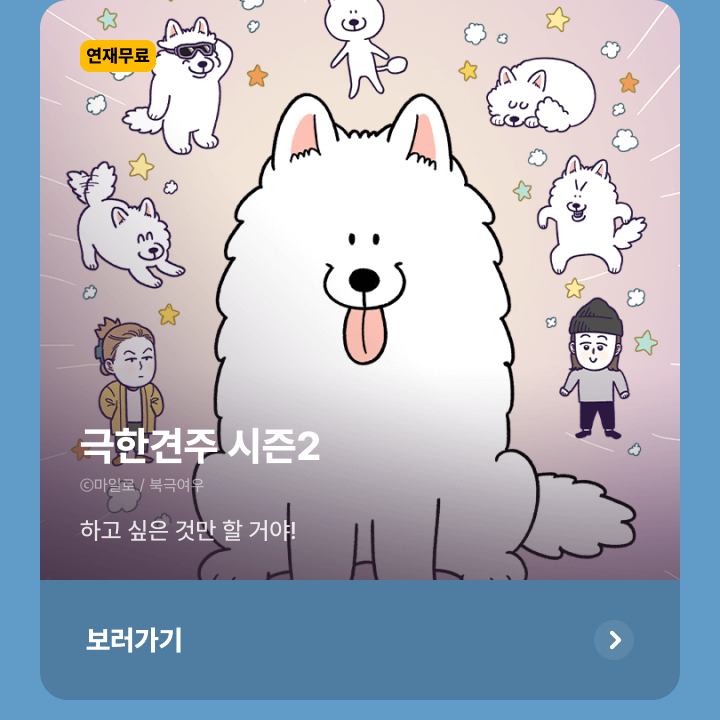
Task: Open the 극한견주 시즌2 webtoon card
Action: click(360, 300)
